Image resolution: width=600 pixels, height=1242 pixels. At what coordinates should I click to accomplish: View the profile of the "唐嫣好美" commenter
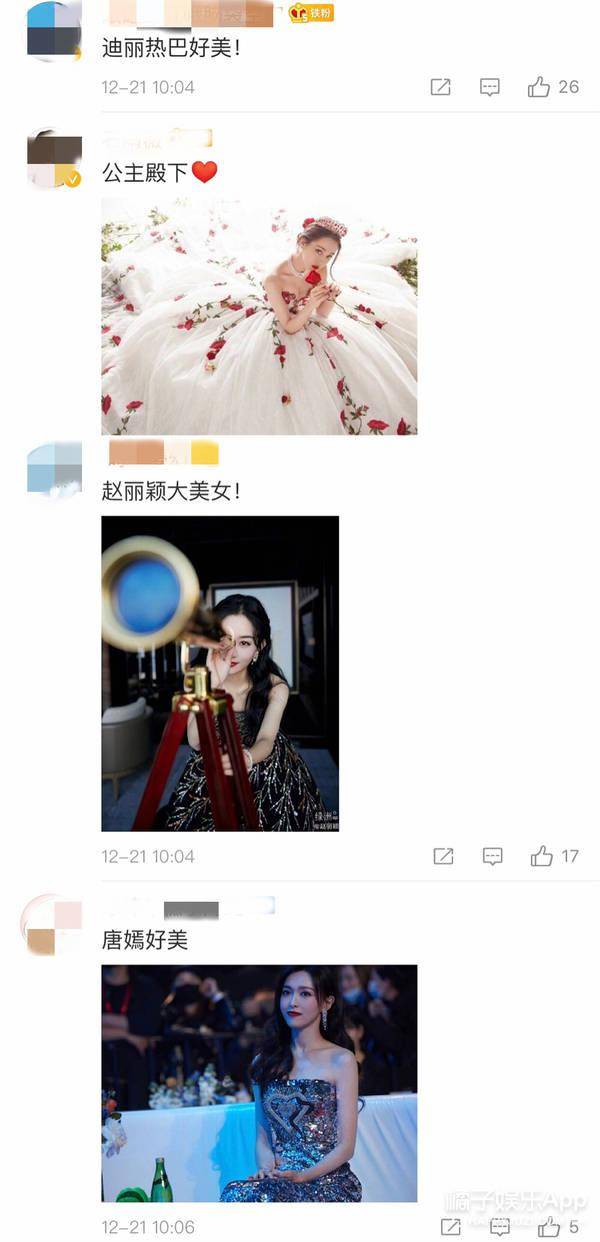tap(54, 926)
